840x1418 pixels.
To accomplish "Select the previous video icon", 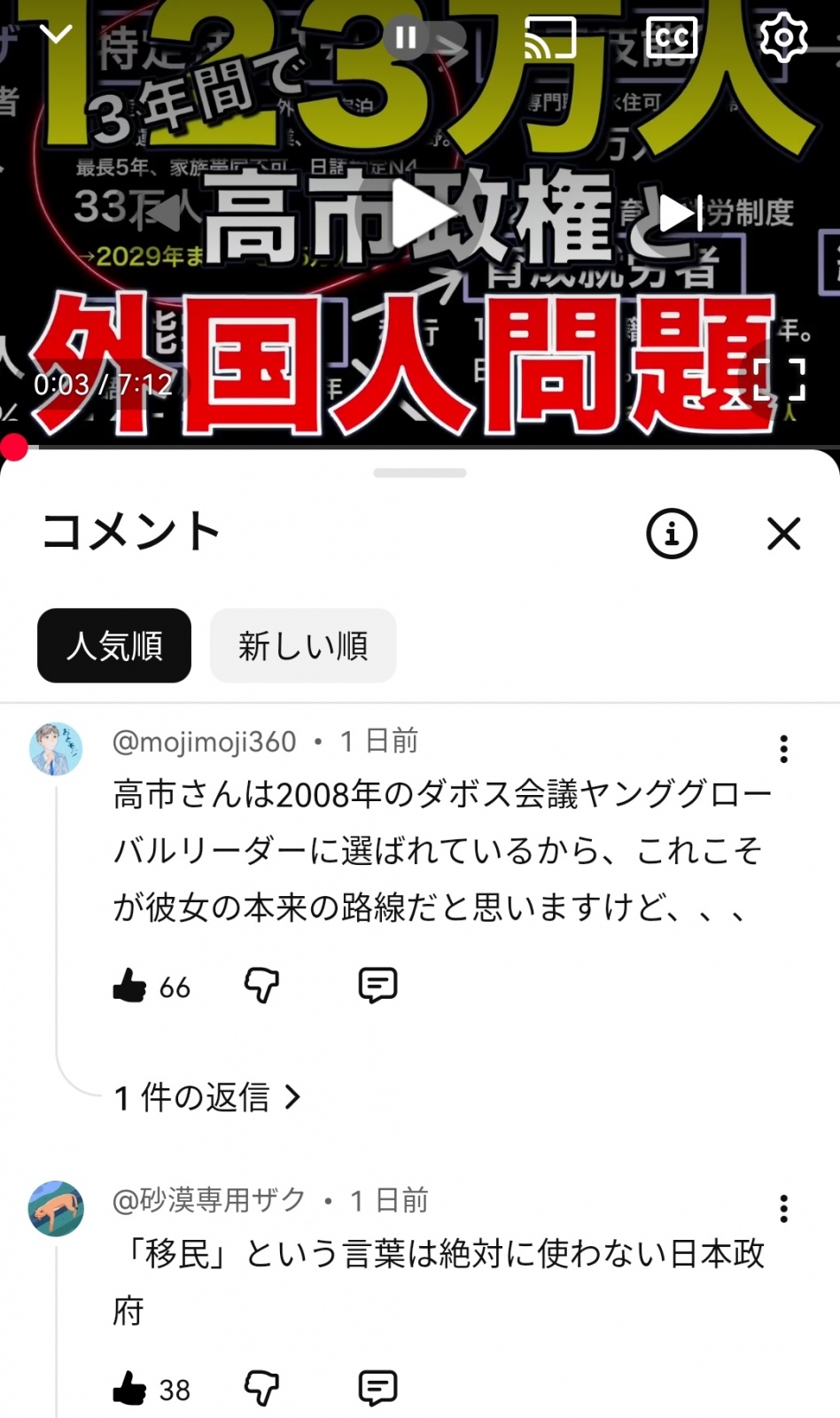I will coord(167,213).
